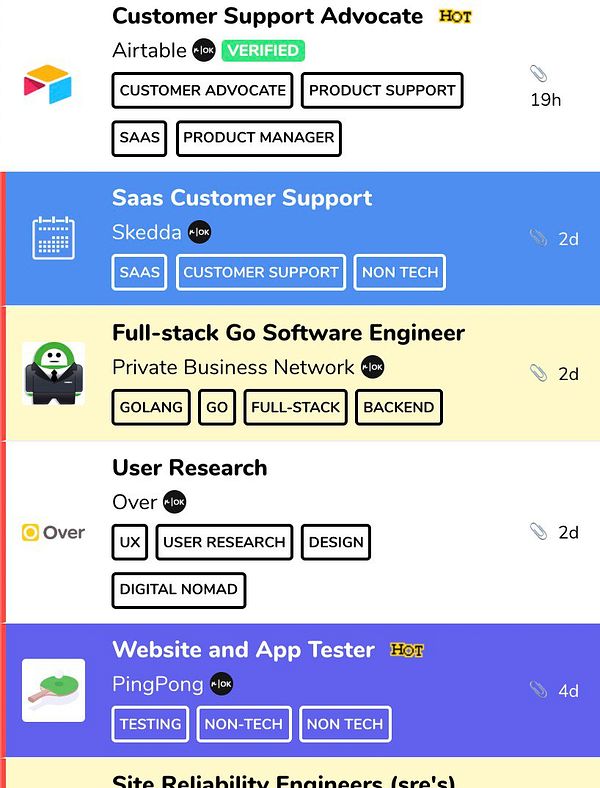
Task: Select the PRODUCT SUPPORT tag
Action: click(382, 90)
